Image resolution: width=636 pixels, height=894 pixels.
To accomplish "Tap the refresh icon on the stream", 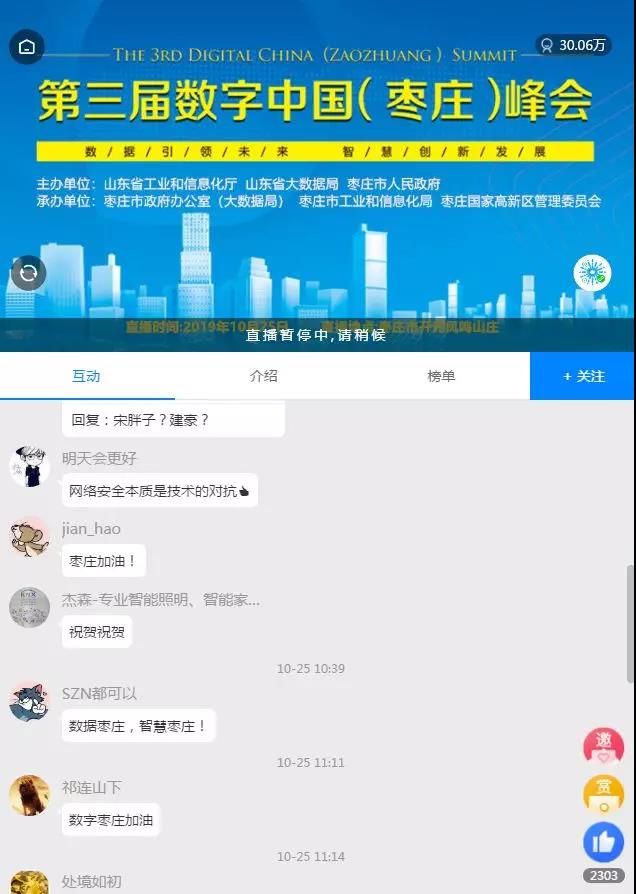I will click(x=28, y=273).
